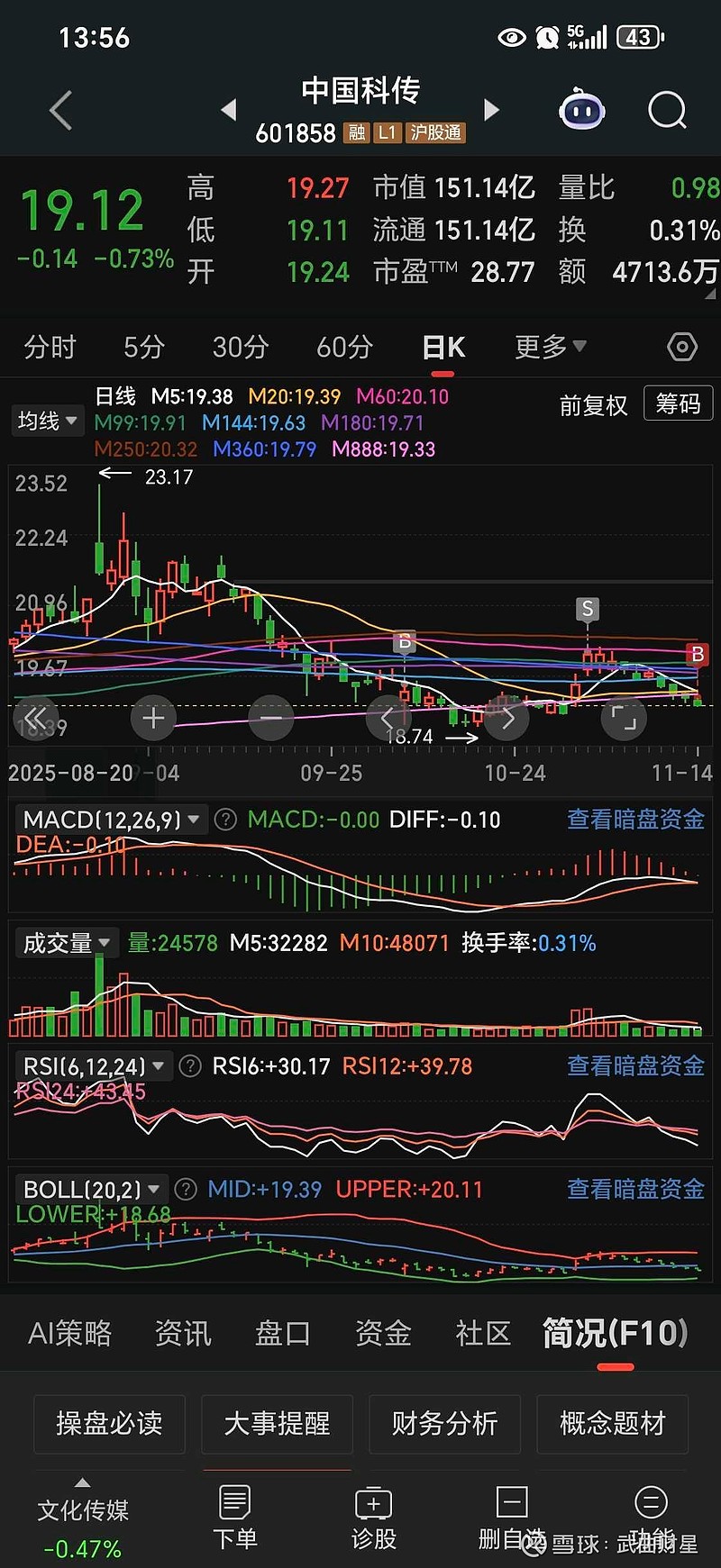This screenshot has height=1568, width=721.
Task: Zoom out the chart with the minus icon
Action: [270, 718]
